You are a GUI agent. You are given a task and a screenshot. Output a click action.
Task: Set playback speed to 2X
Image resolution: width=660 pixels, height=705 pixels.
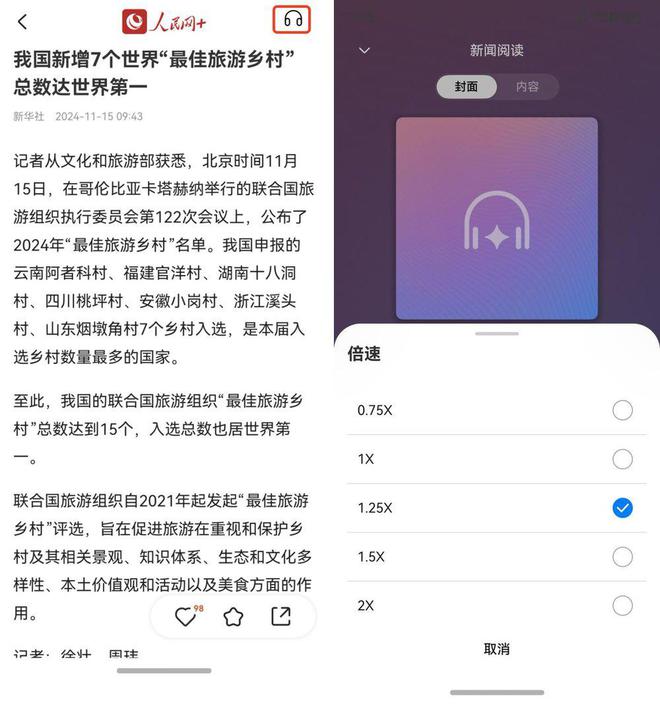click(x=622, y=605)
